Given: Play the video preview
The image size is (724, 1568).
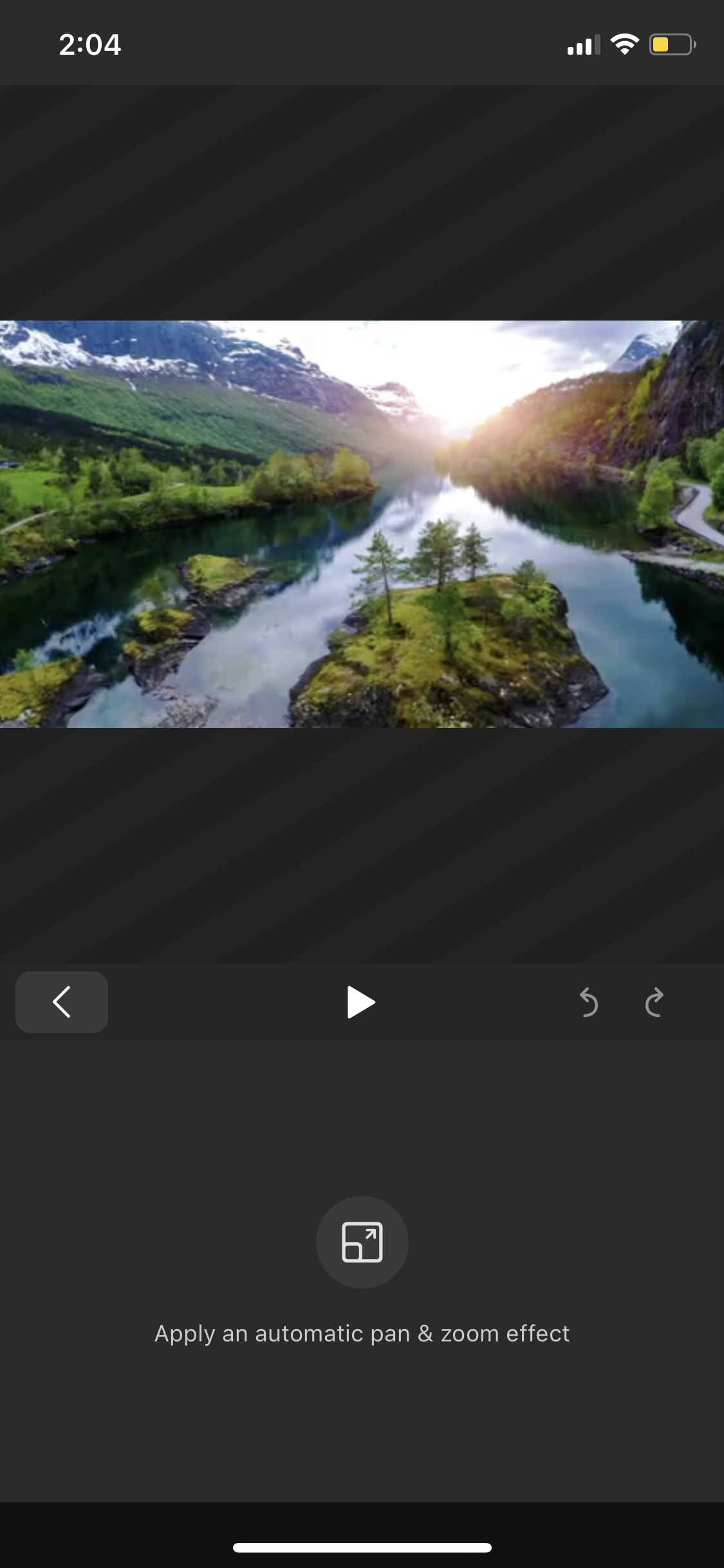Looking at the screenshot, I should coord(360,1002).
